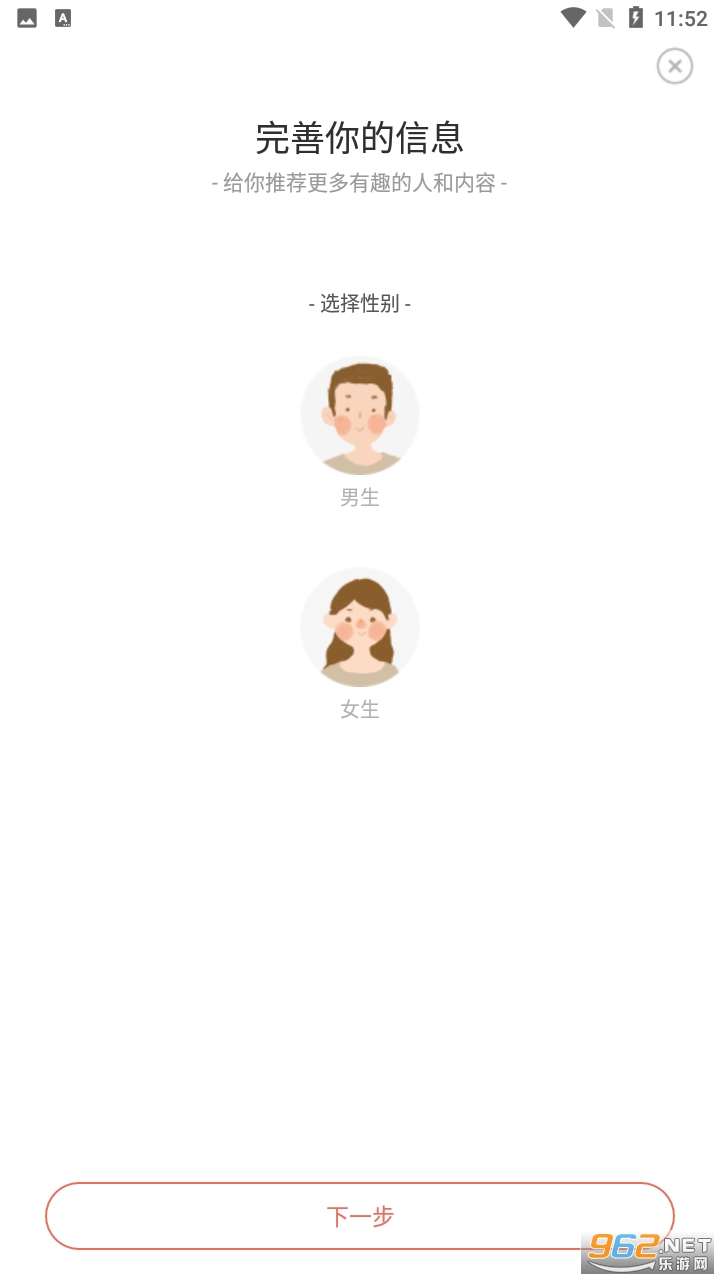Select the 男生 (male) avatar
The height and width of the screenshot is (1280, 720).
tap(360, 416)
